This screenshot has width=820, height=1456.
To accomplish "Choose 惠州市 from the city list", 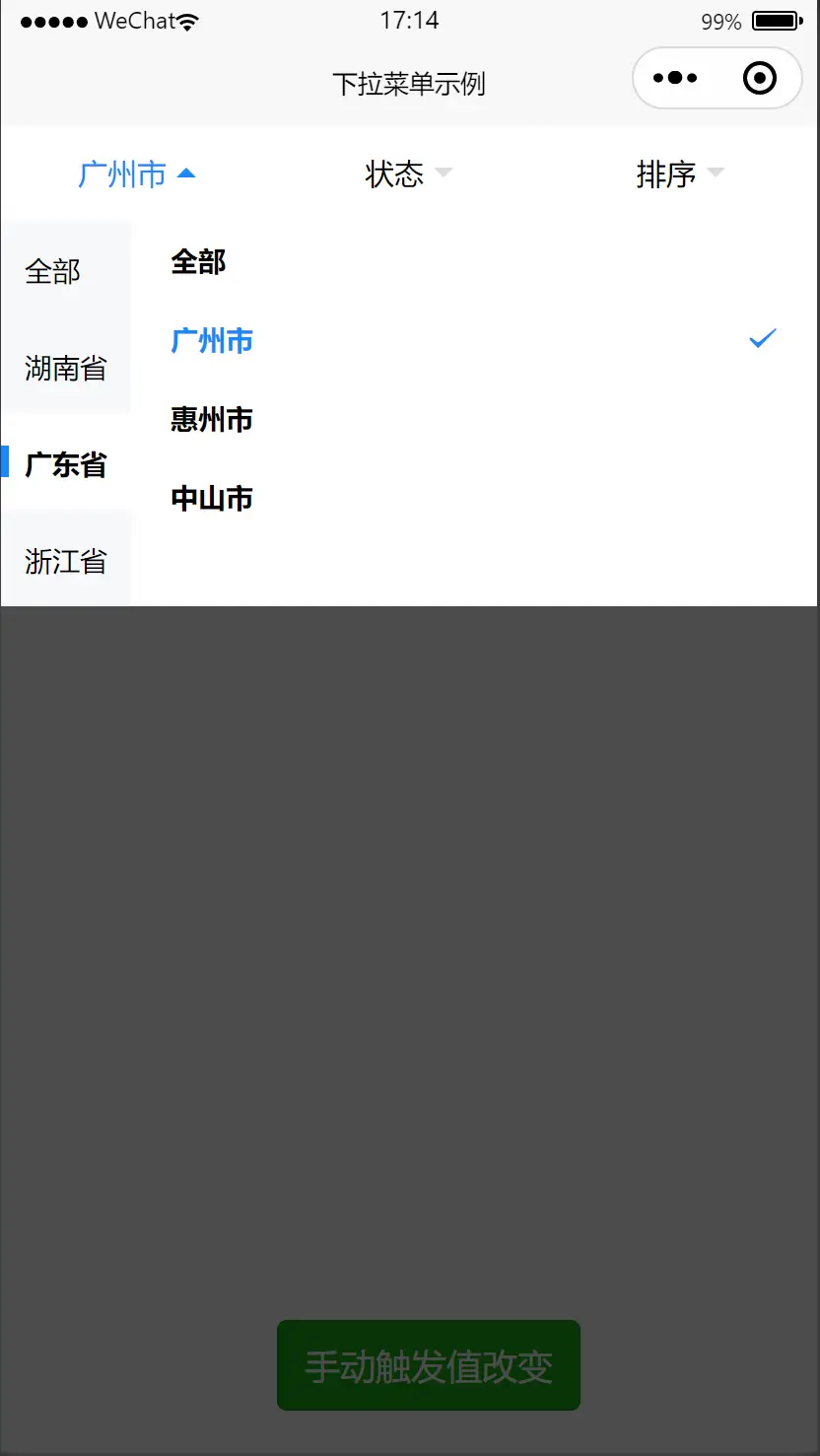I will [x=475, y=419].
